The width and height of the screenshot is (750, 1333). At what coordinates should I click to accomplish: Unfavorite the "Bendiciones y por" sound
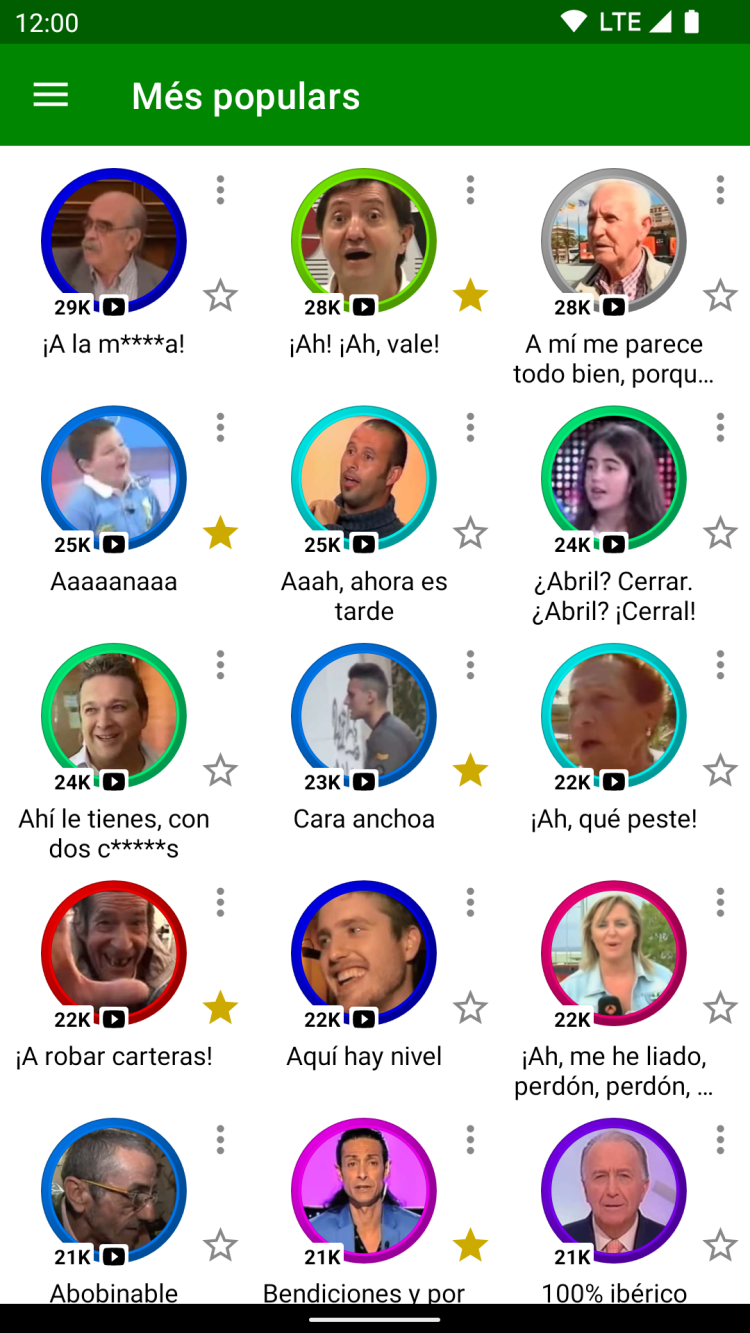[470, 1245]
